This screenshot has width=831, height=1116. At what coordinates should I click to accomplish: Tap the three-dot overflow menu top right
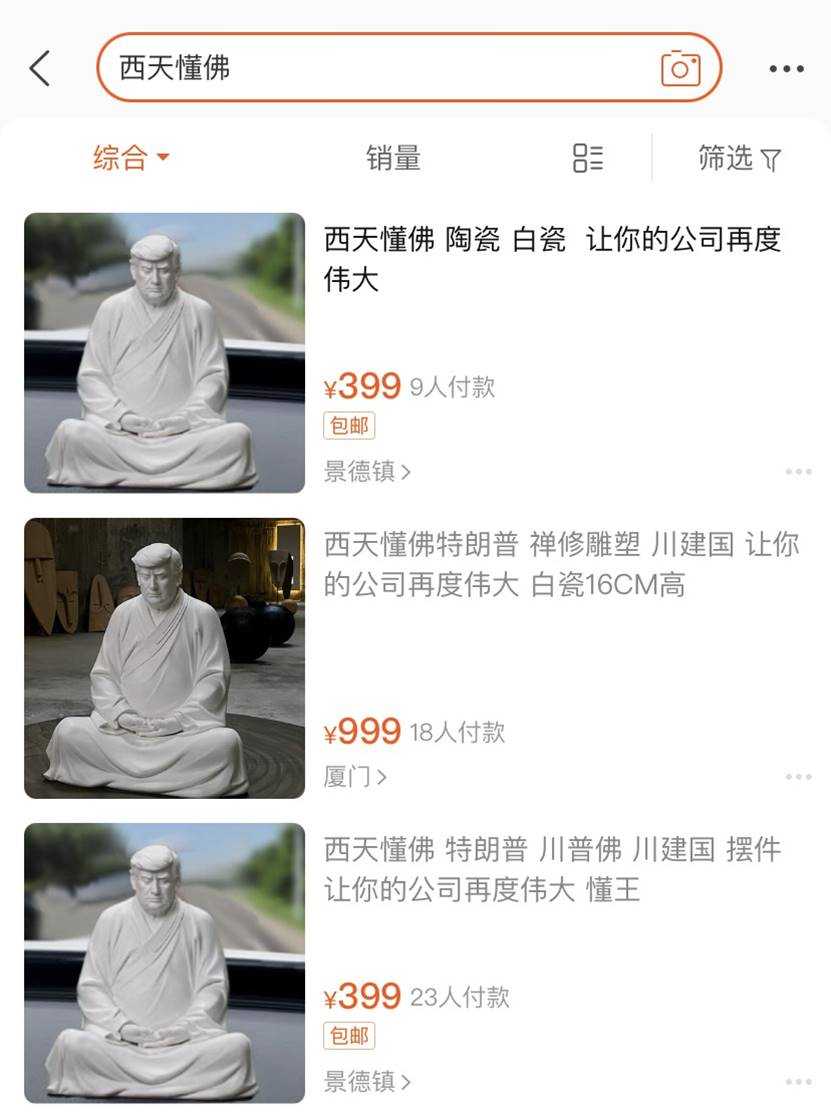coord(787,68)
